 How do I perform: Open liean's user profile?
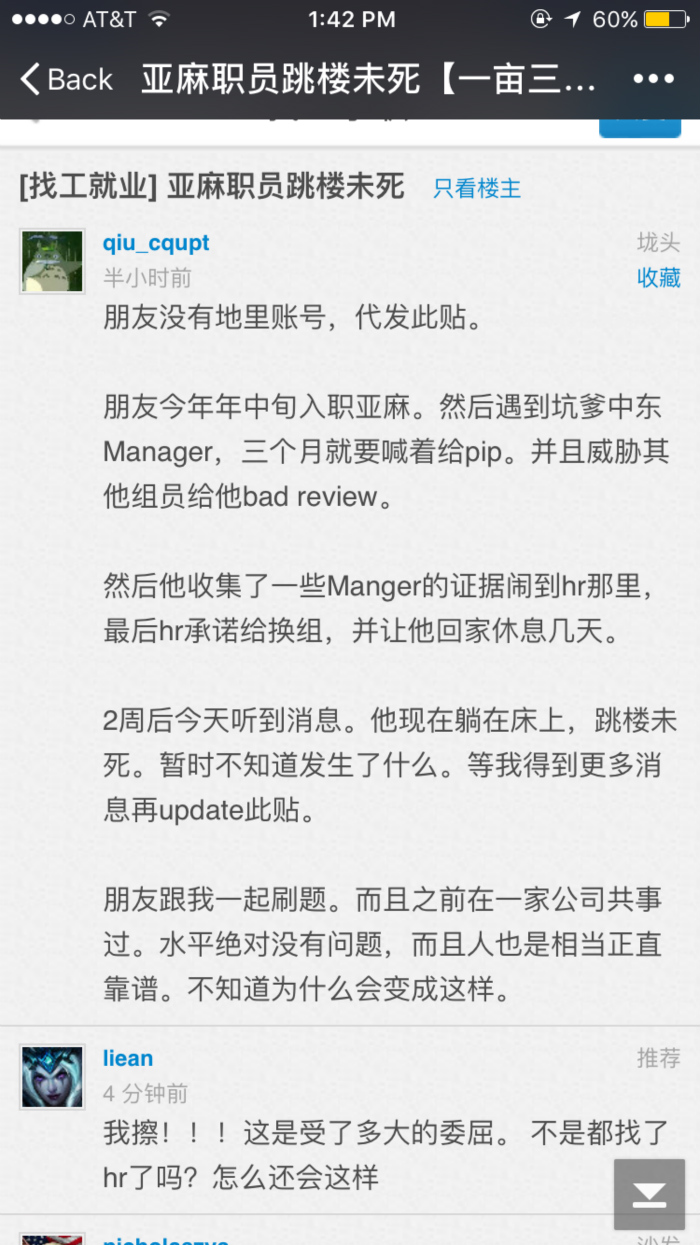point(128,1058)
